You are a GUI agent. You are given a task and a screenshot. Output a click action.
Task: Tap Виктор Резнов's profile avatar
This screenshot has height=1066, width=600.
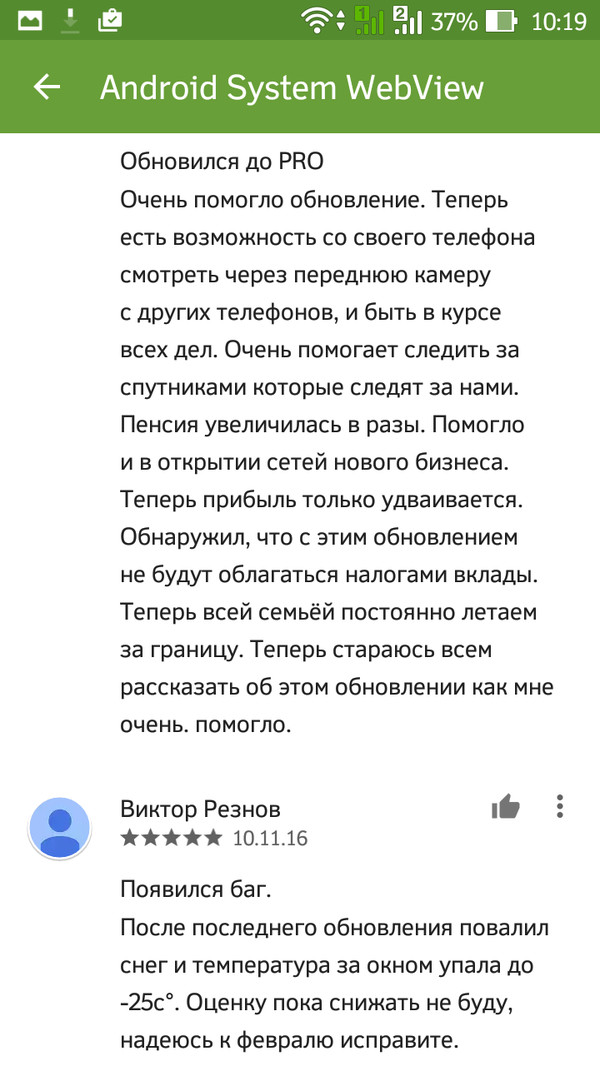pyautogui.click(x=61, y=828)
